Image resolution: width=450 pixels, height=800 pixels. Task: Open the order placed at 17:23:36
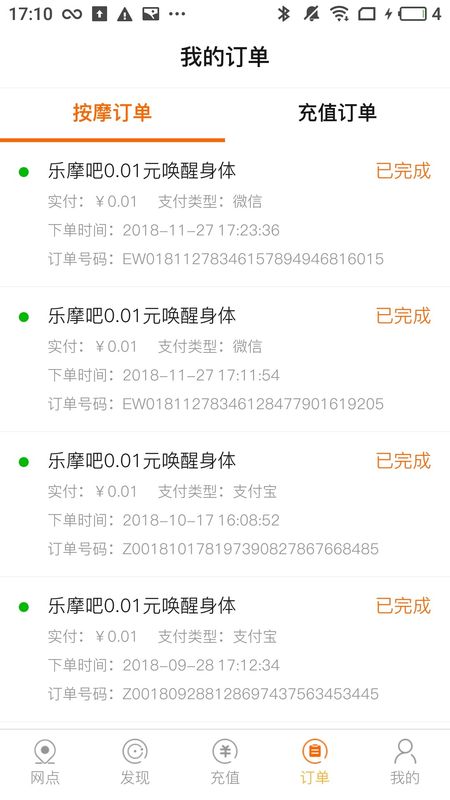[225, 214]
